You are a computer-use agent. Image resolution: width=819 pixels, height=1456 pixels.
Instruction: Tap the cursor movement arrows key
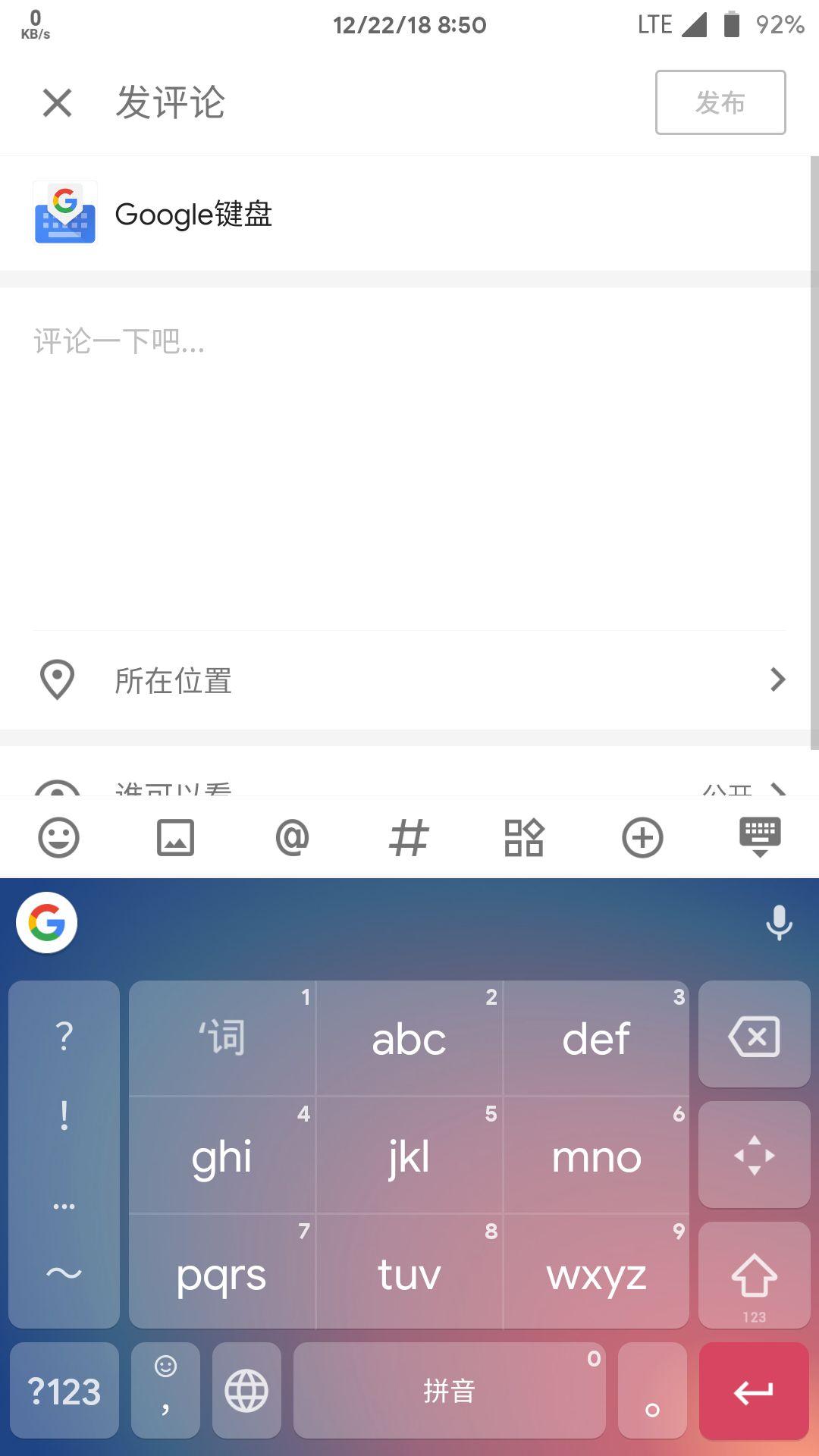click(x=754, y=1155)
